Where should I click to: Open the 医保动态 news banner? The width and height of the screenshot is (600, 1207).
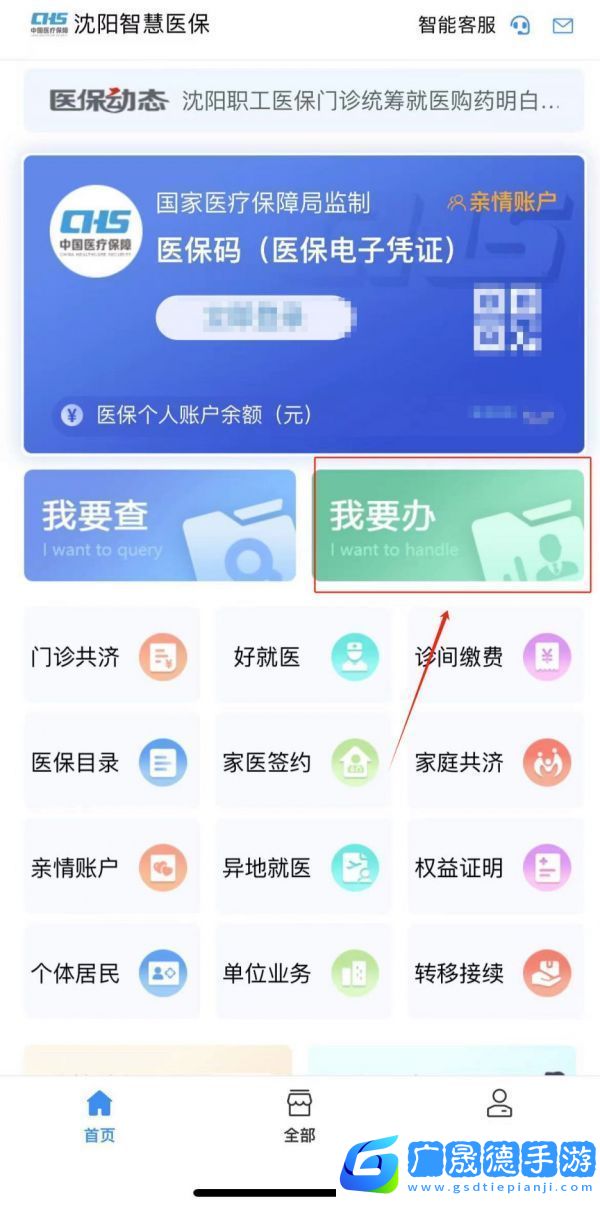(303, 100)
